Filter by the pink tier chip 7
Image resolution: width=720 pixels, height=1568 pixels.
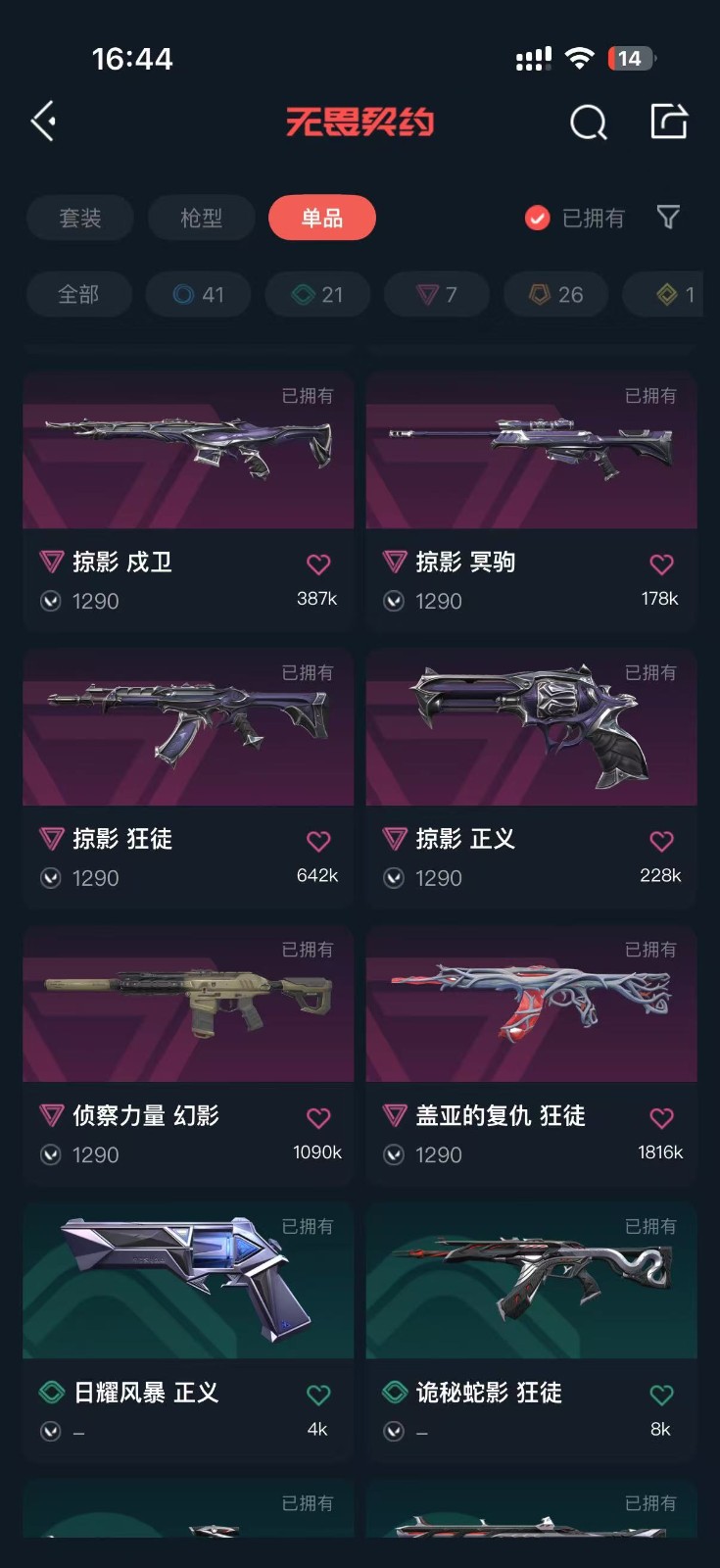pos(437,294)
